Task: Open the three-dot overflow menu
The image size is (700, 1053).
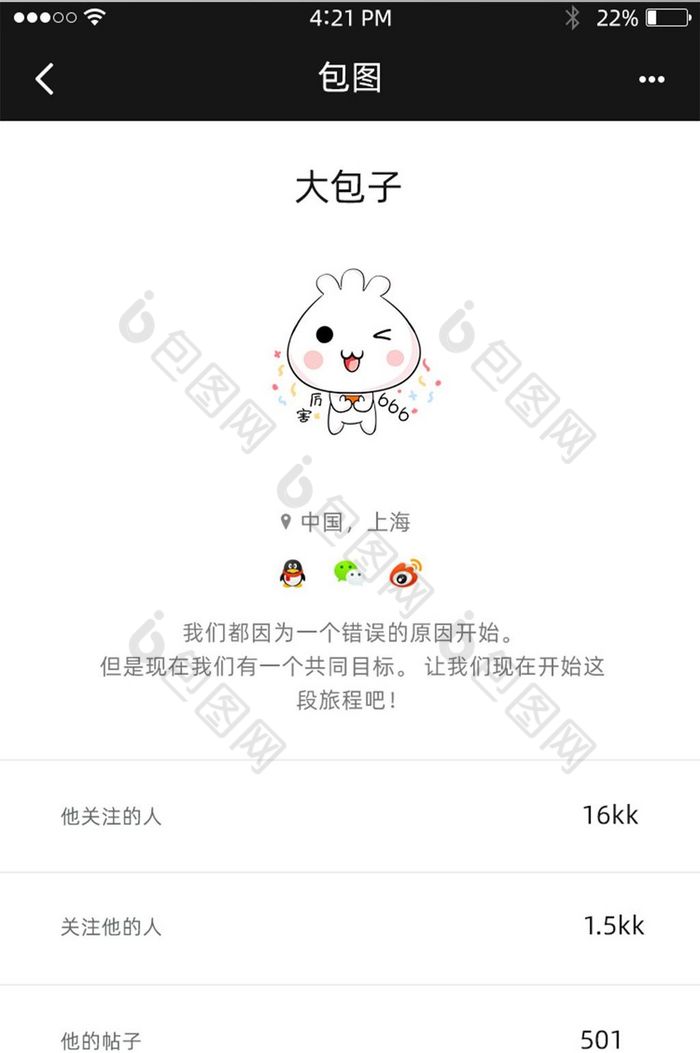Action: [x=651, y=80]
